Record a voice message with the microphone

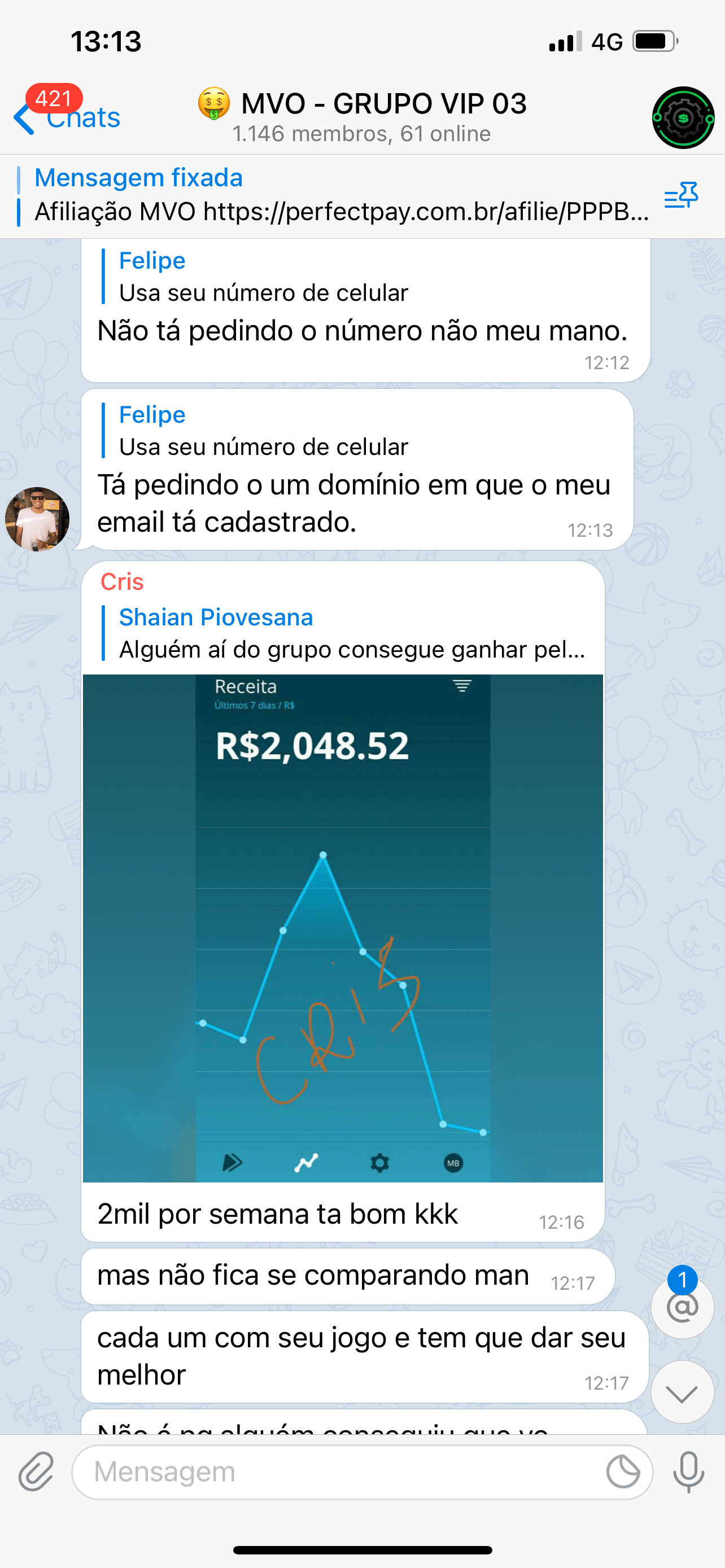688,1472
